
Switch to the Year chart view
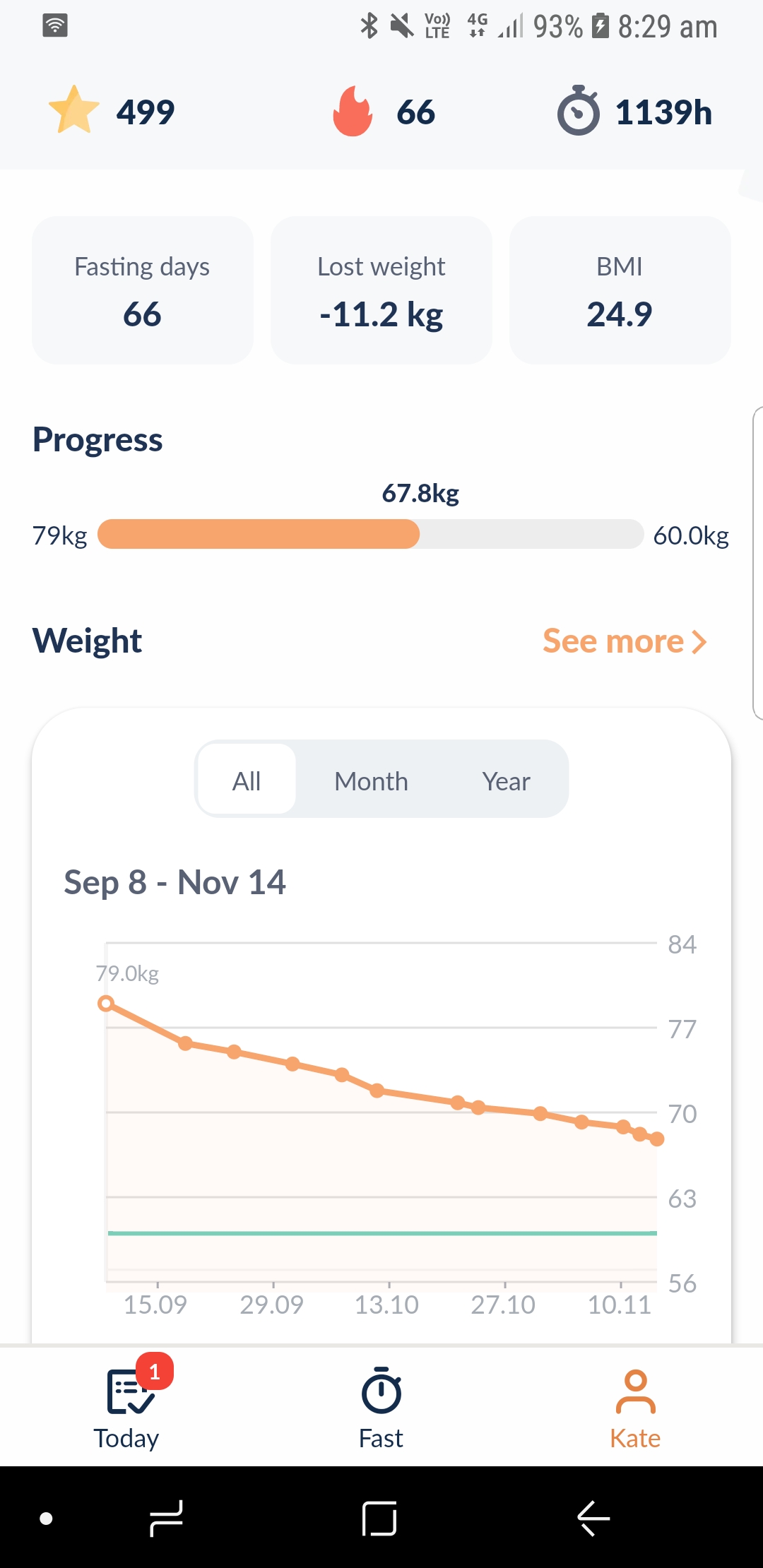point(506,780)
